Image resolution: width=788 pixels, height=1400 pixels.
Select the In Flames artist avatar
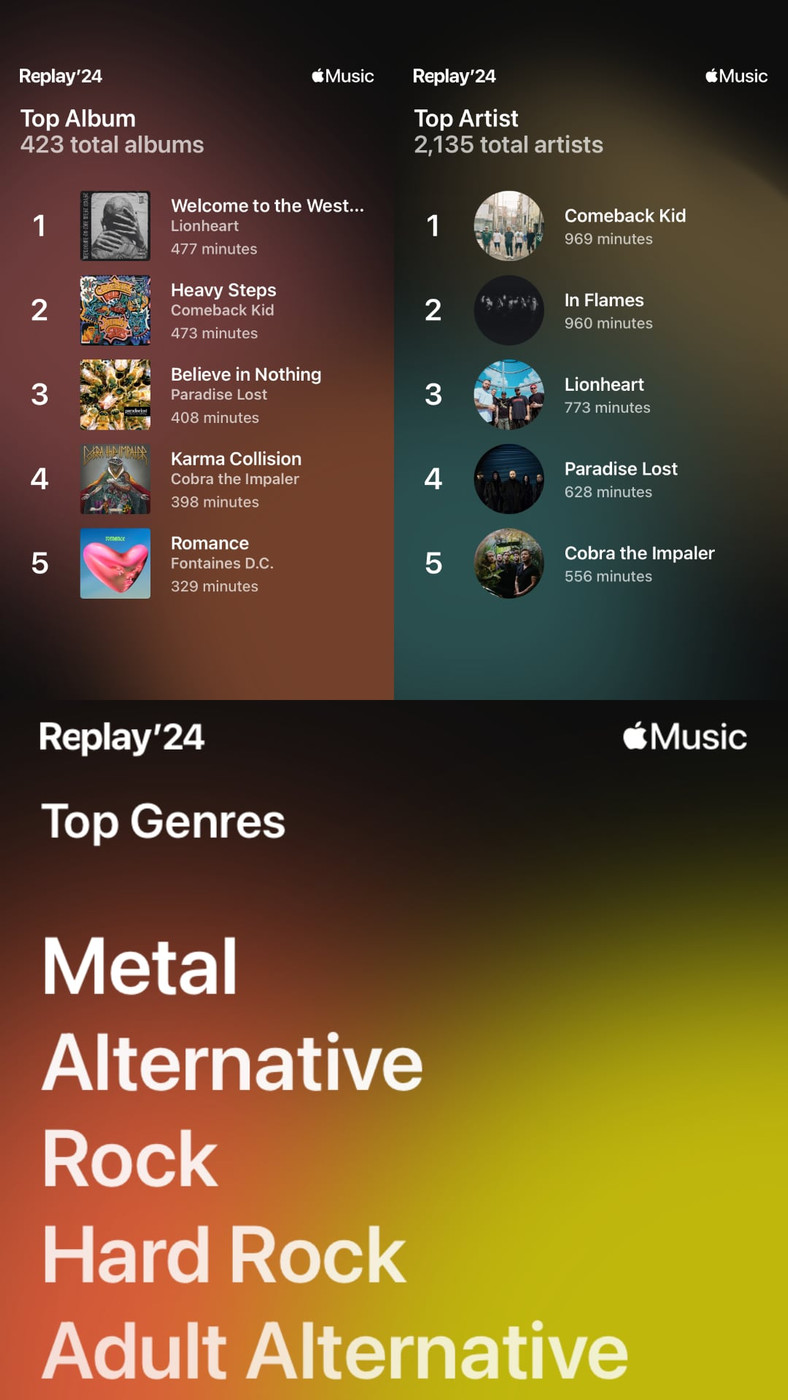(x=509, y=310)
